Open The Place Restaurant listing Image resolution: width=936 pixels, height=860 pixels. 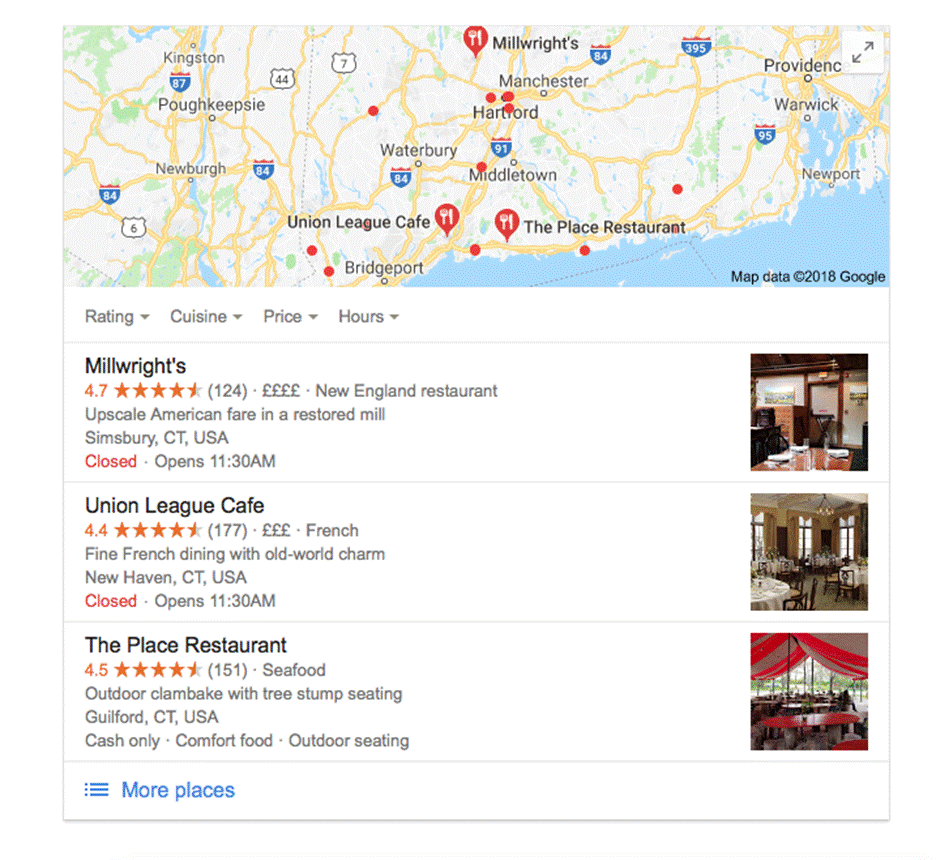(185, 646)
